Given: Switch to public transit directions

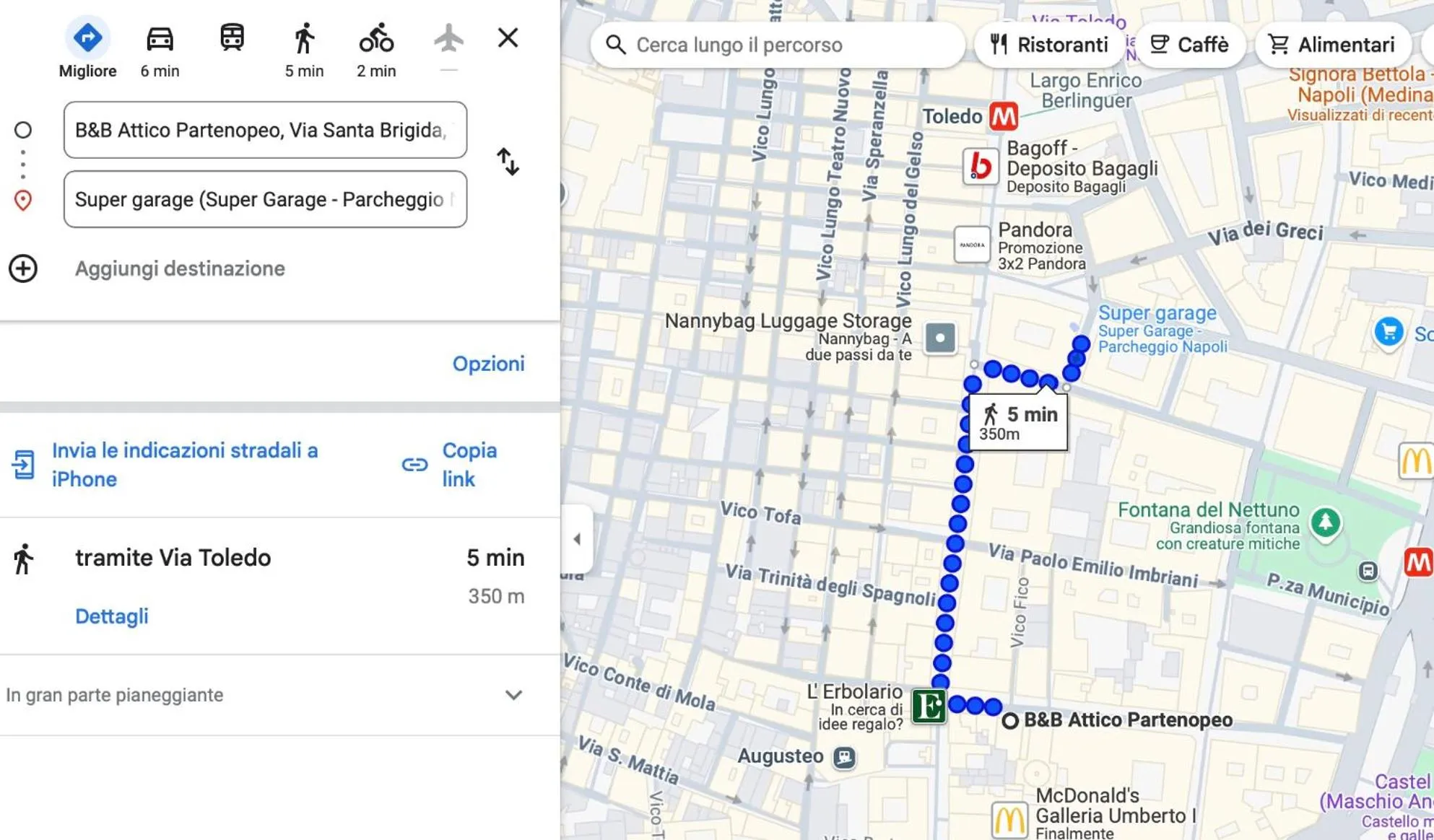Looking at the screenshot, I should [x=232, y=38].
